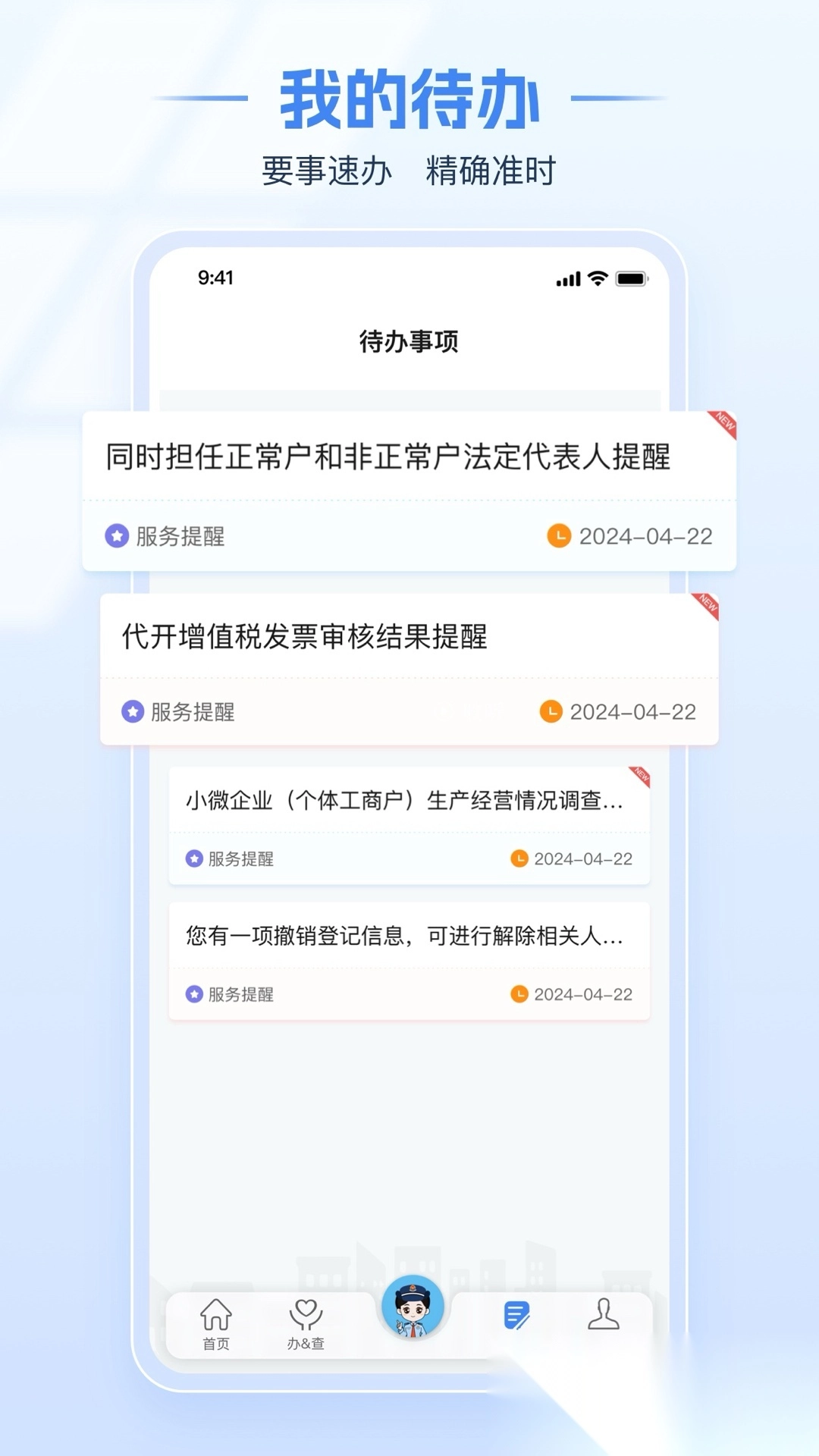Viewport: 819px width, 1456px height.
Task: Tap the NEW corner ribbon on 代开增值税 card
Action: (705, 605)
